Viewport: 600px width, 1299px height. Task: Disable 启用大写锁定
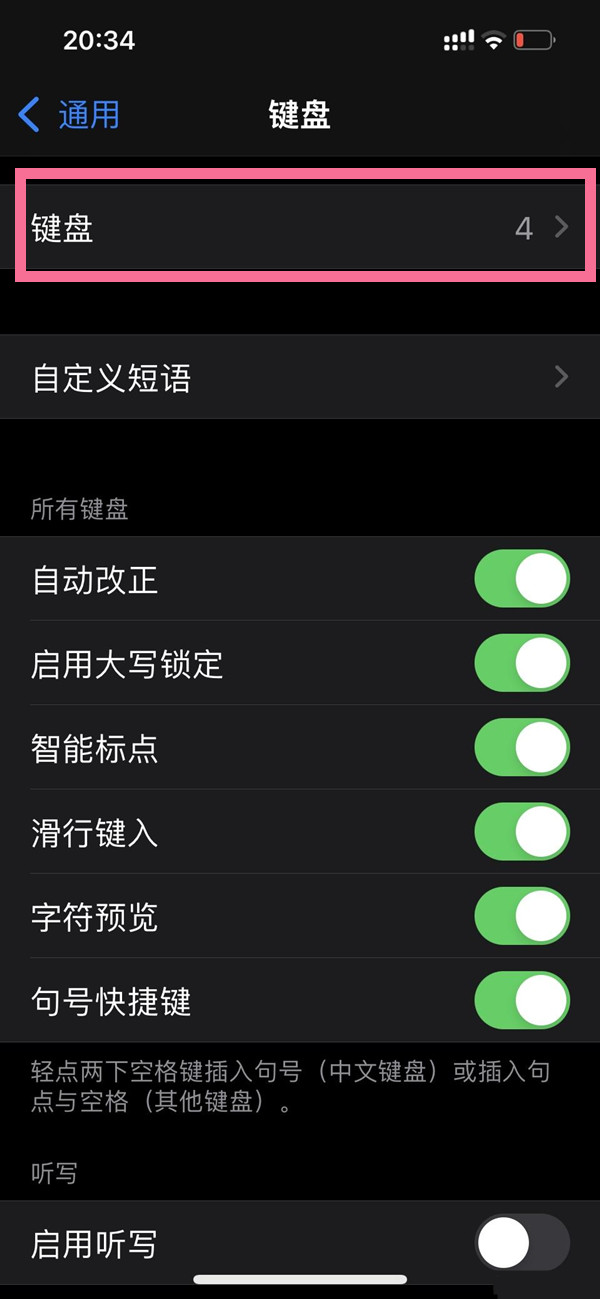(522, 663)
